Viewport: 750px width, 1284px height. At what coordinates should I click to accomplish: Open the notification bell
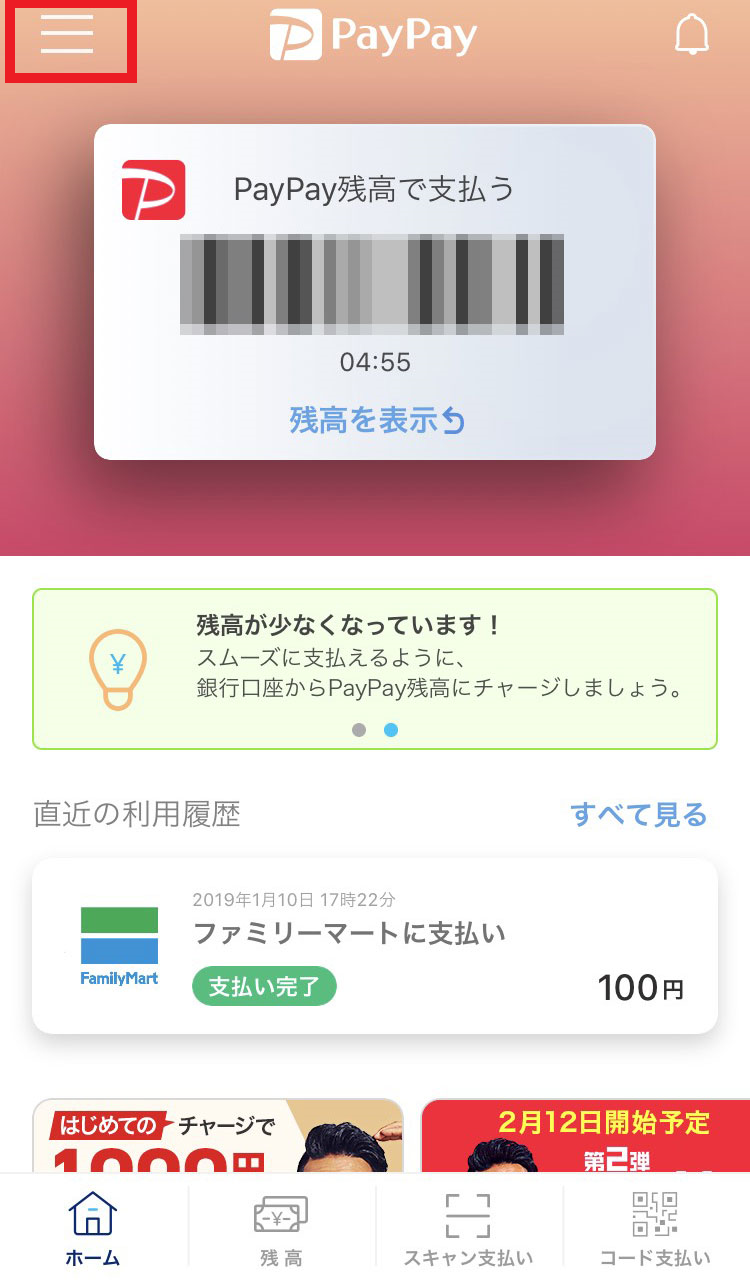pos(692,33)
